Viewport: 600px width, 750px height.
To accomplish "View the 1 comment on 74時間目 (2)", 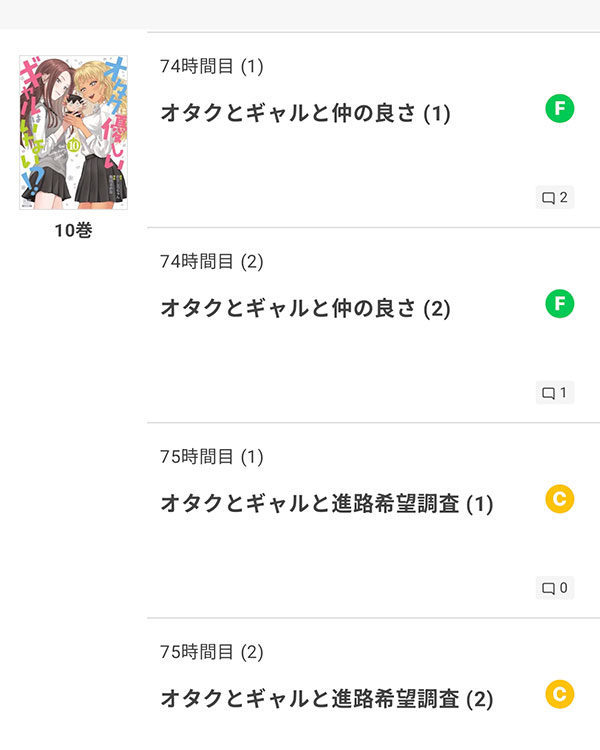I will tap(555, 393).
